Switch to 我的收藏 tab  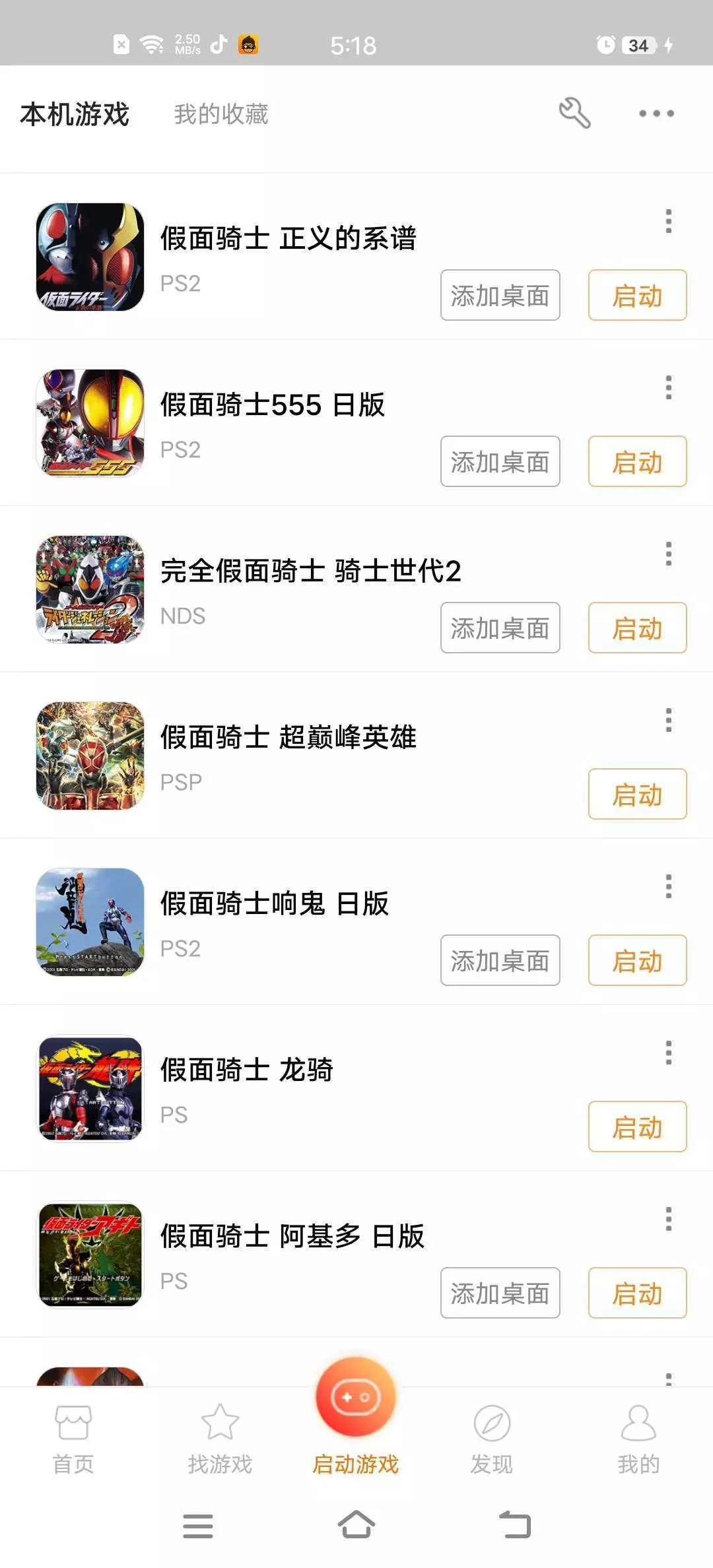click(x=221, y=114)
